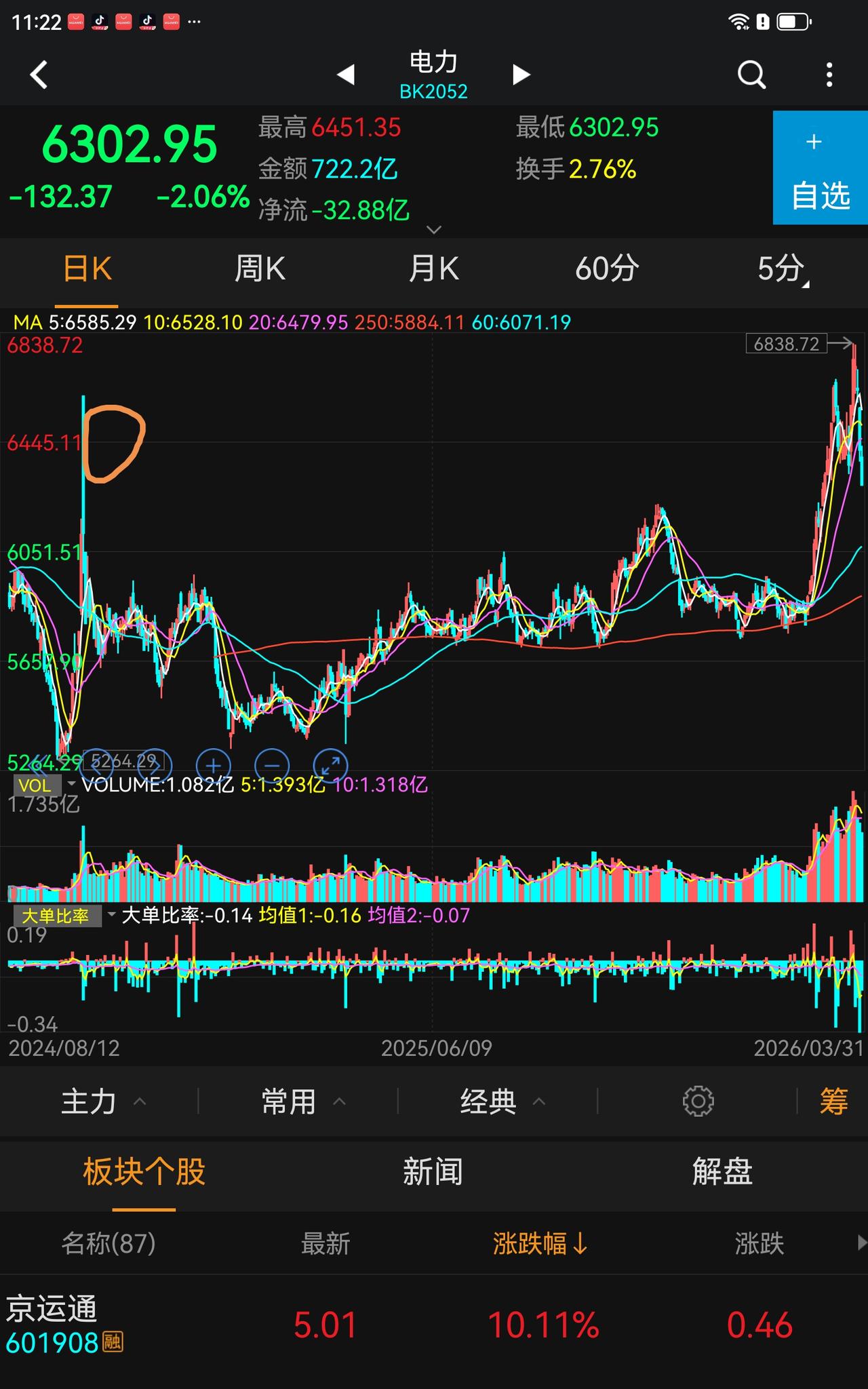
Task: Open the chart fullscreen expand icon
Action: 331,766
